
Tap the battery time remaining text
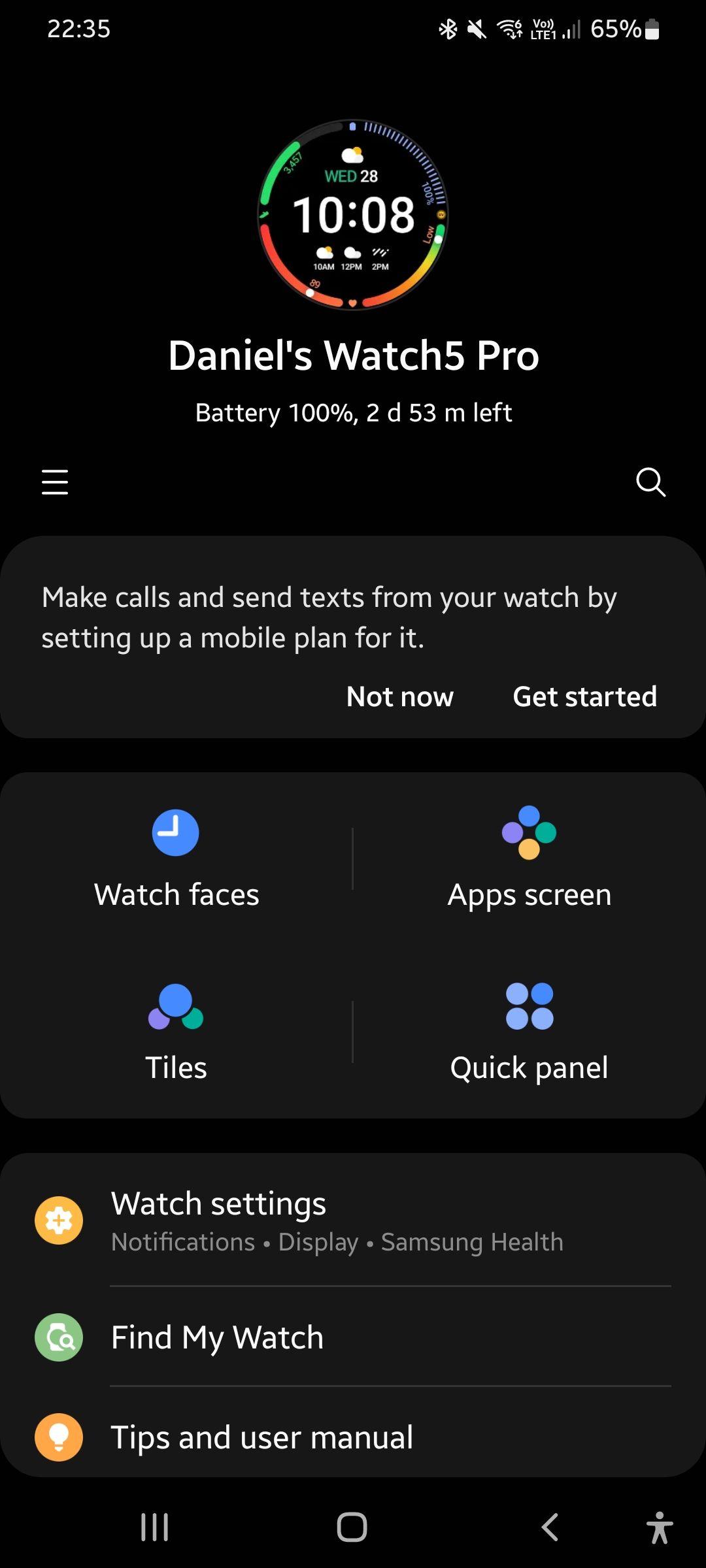tap(353, 413)
